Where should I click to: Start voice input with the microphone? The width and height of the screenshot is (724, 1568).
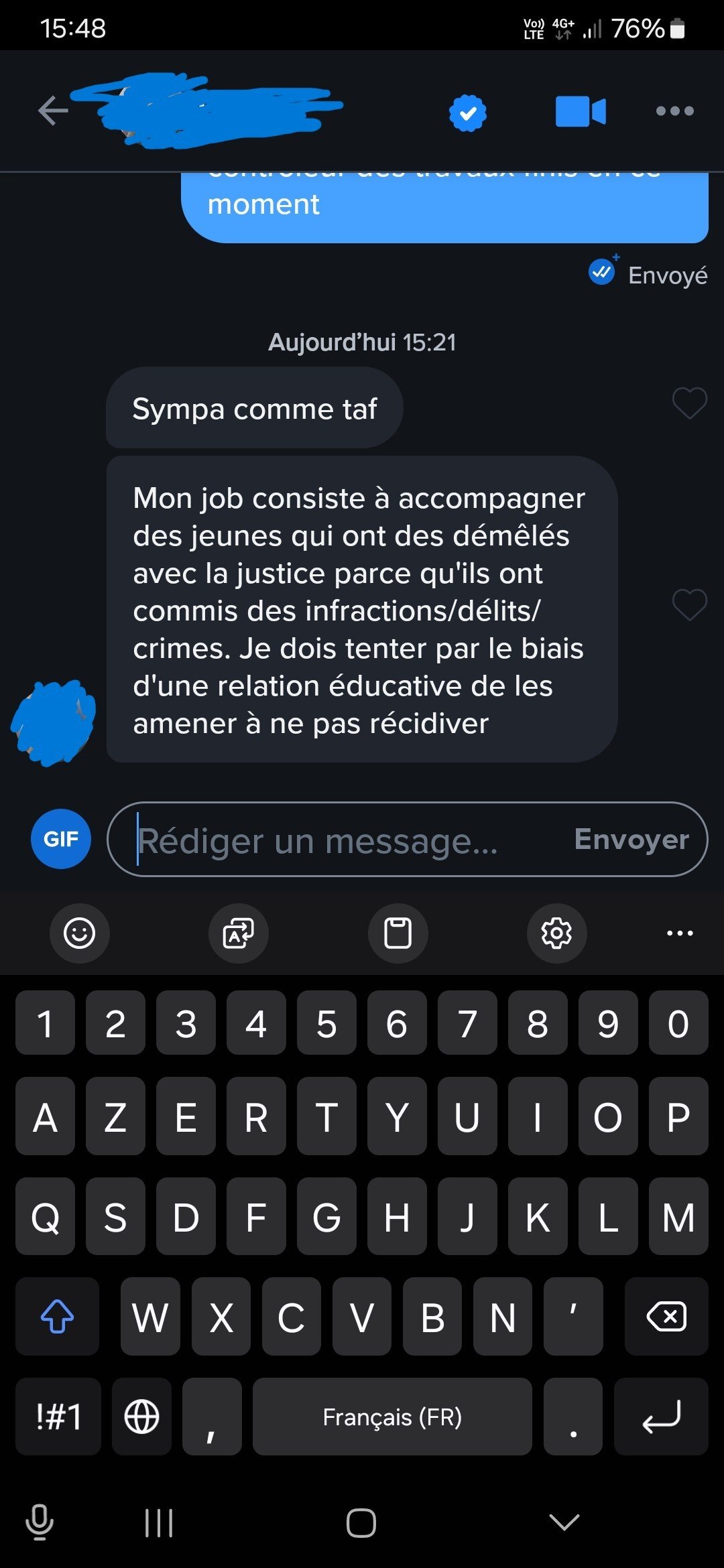(x=40, y=1522)
